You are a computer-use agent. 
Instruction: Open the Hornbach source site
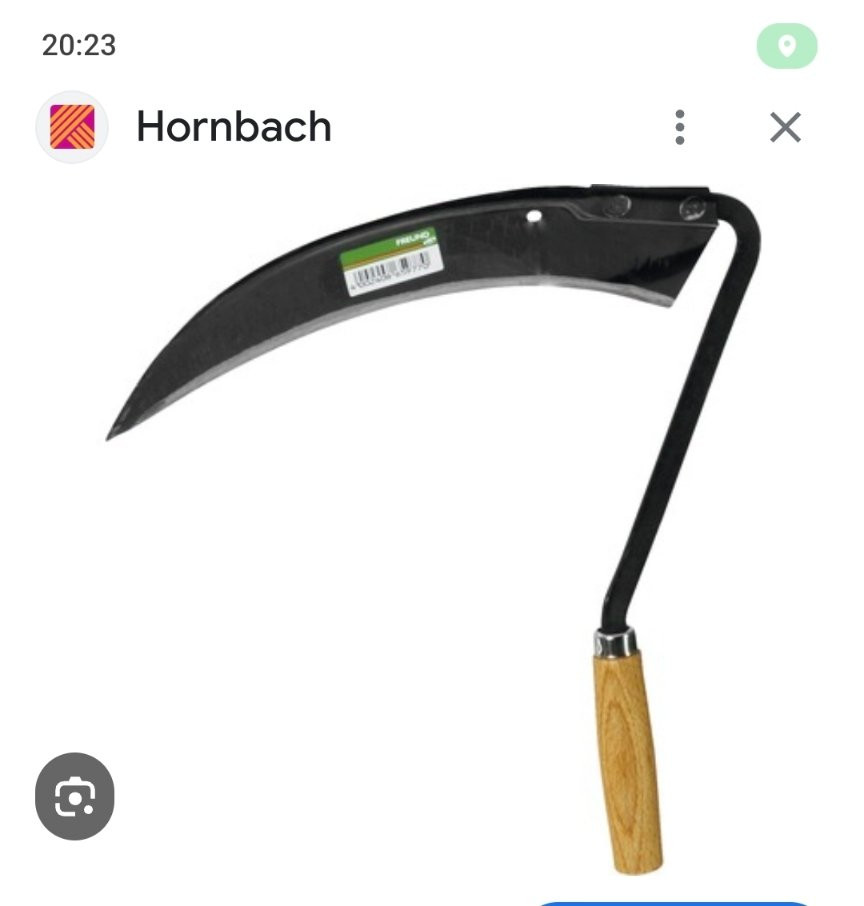tap(233, 128)
